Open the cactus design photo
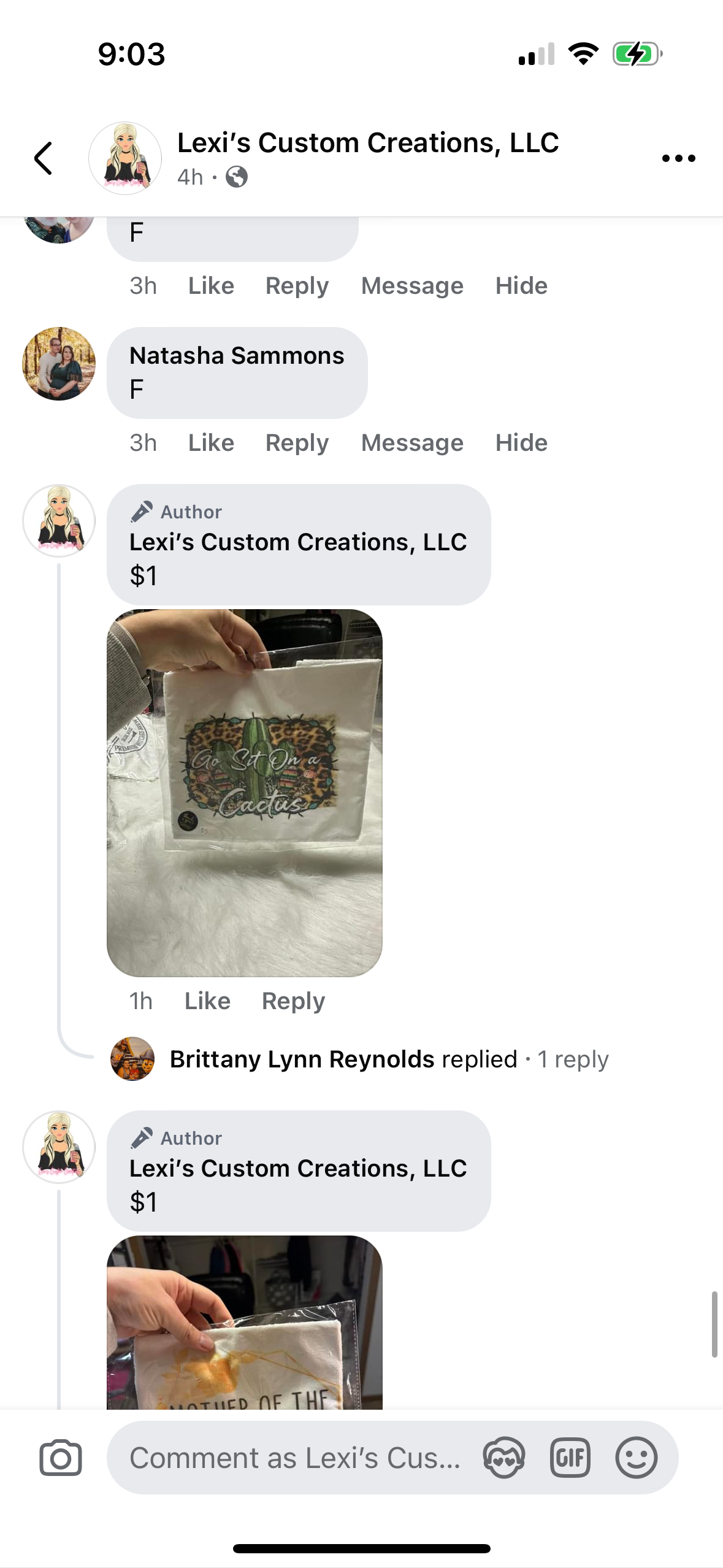The image size is (723, 1568). [x=244, y=793]
